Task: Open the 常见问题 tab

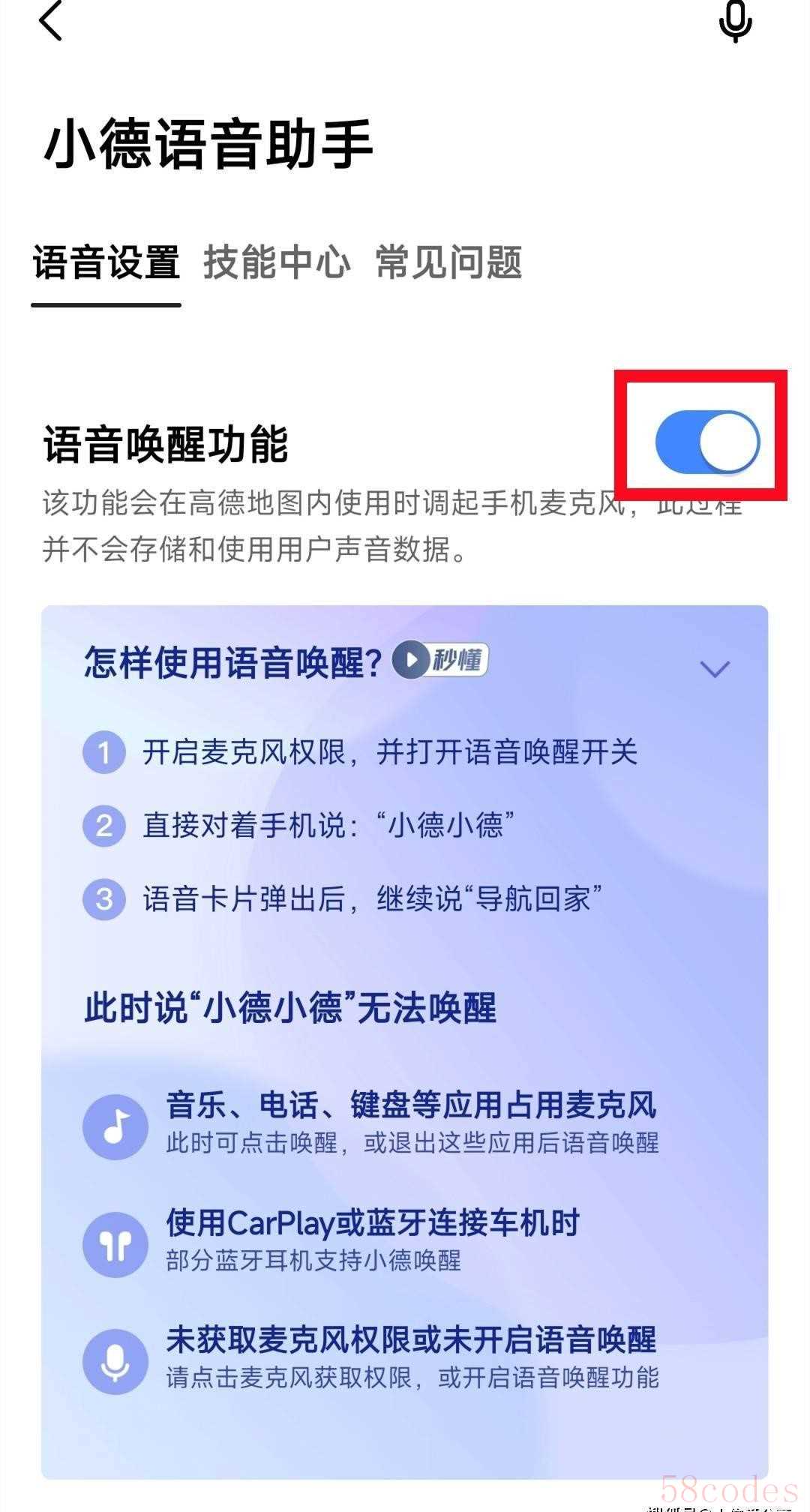Action: 448,262
